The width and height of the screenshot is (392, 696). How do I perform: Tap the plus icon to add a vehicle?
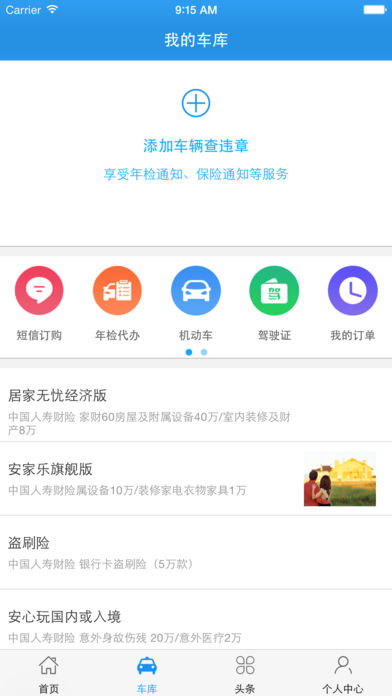196,103
